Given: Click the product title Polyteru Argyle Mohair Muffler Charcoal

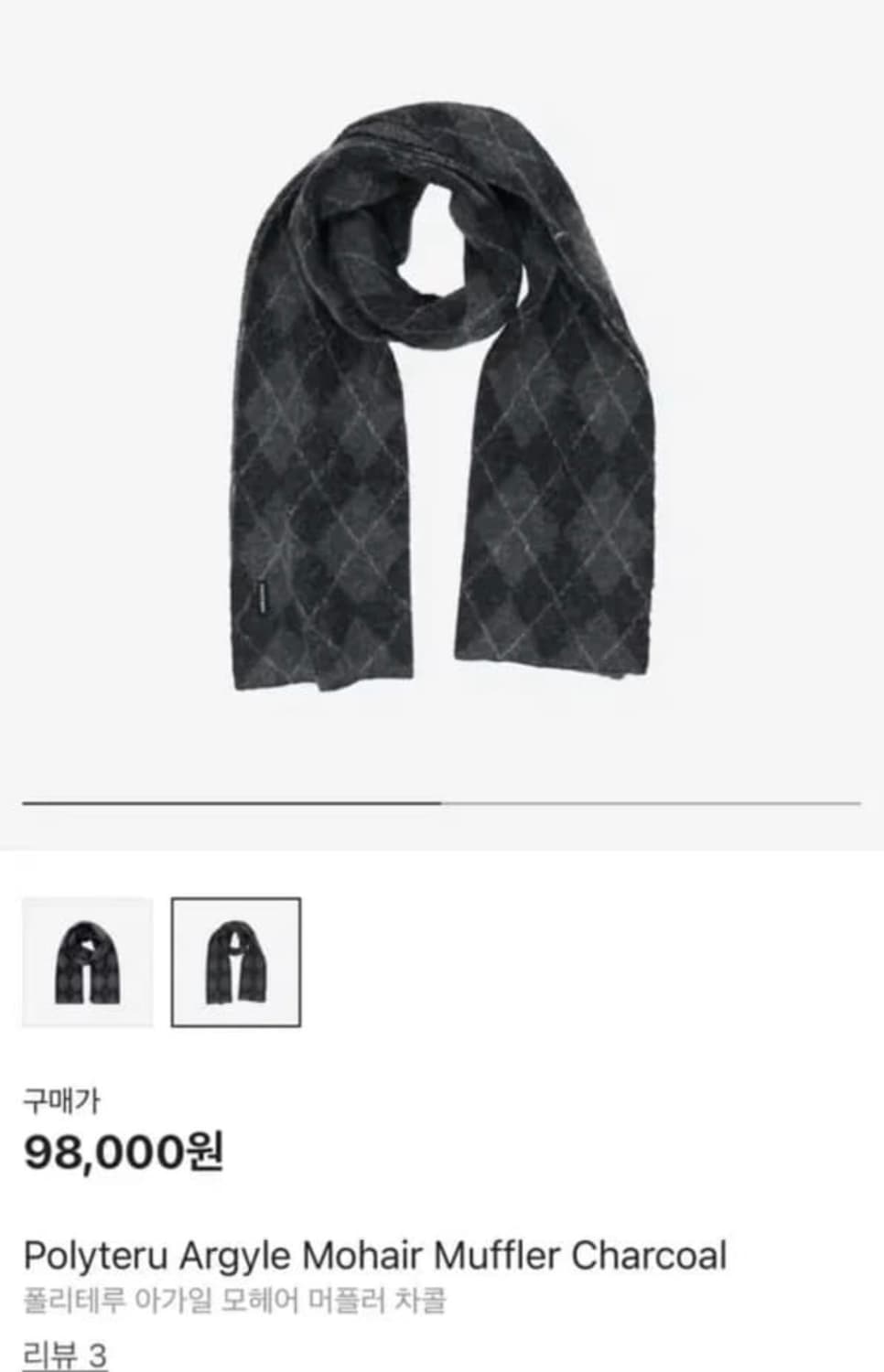Looking at the screenshot, I should (x=375, y=1258).
